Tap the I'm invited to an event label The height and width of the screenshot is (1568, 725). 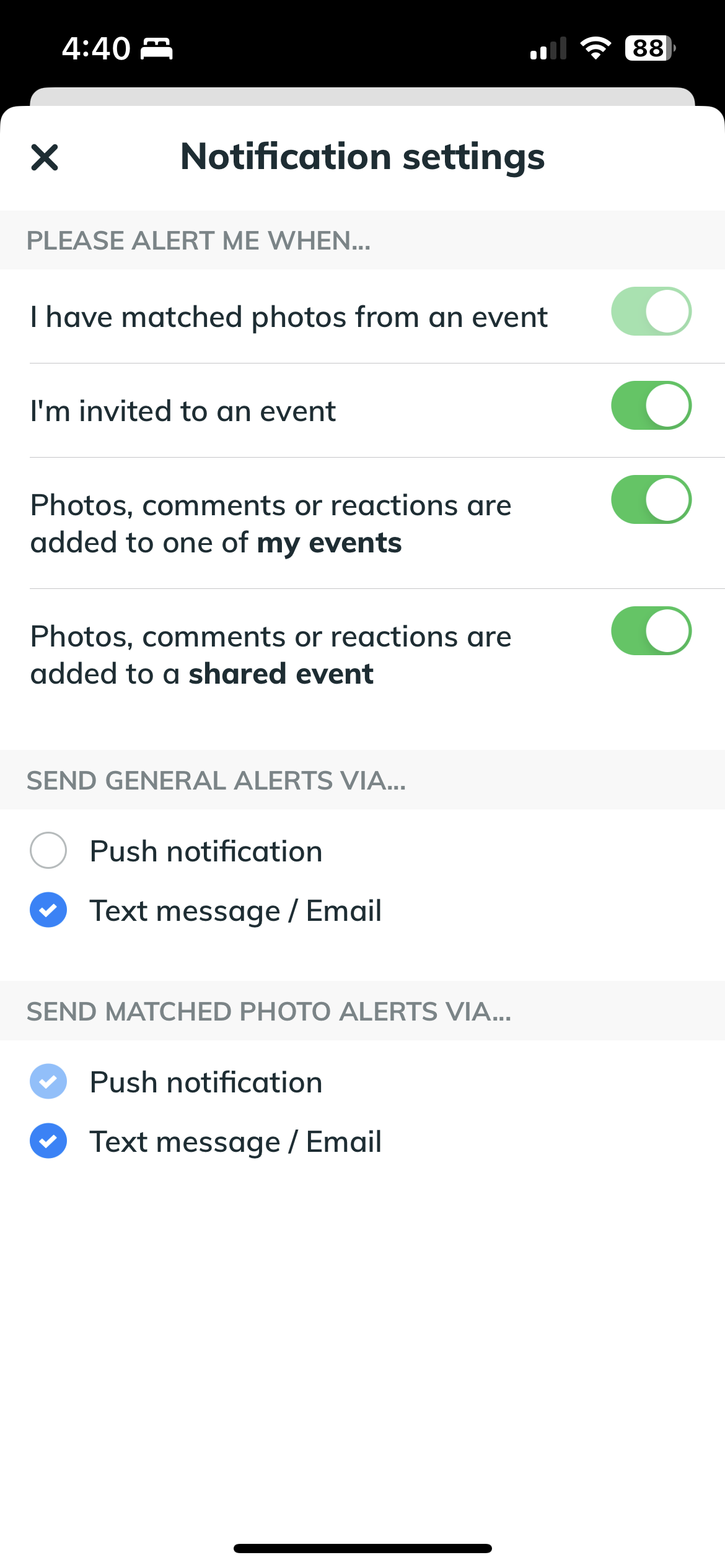coord(183,409)
